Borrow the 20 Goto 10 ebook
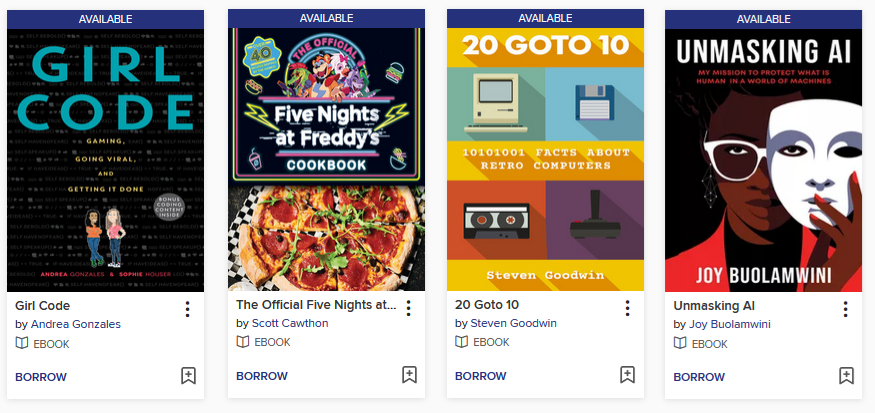The image size is (875, 413). pyautogui.click(x=480, y=376)
